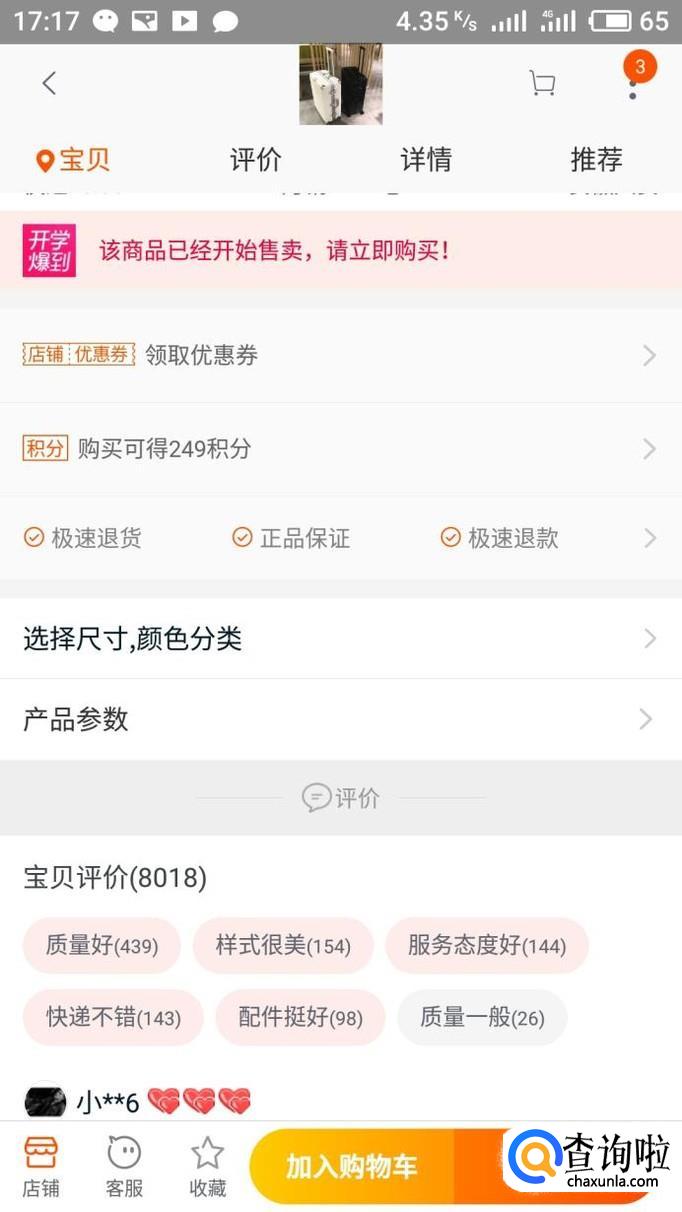Switch to the 详情 tab
The height and width of the screenshot is (1212, 682).
point(426,159)
